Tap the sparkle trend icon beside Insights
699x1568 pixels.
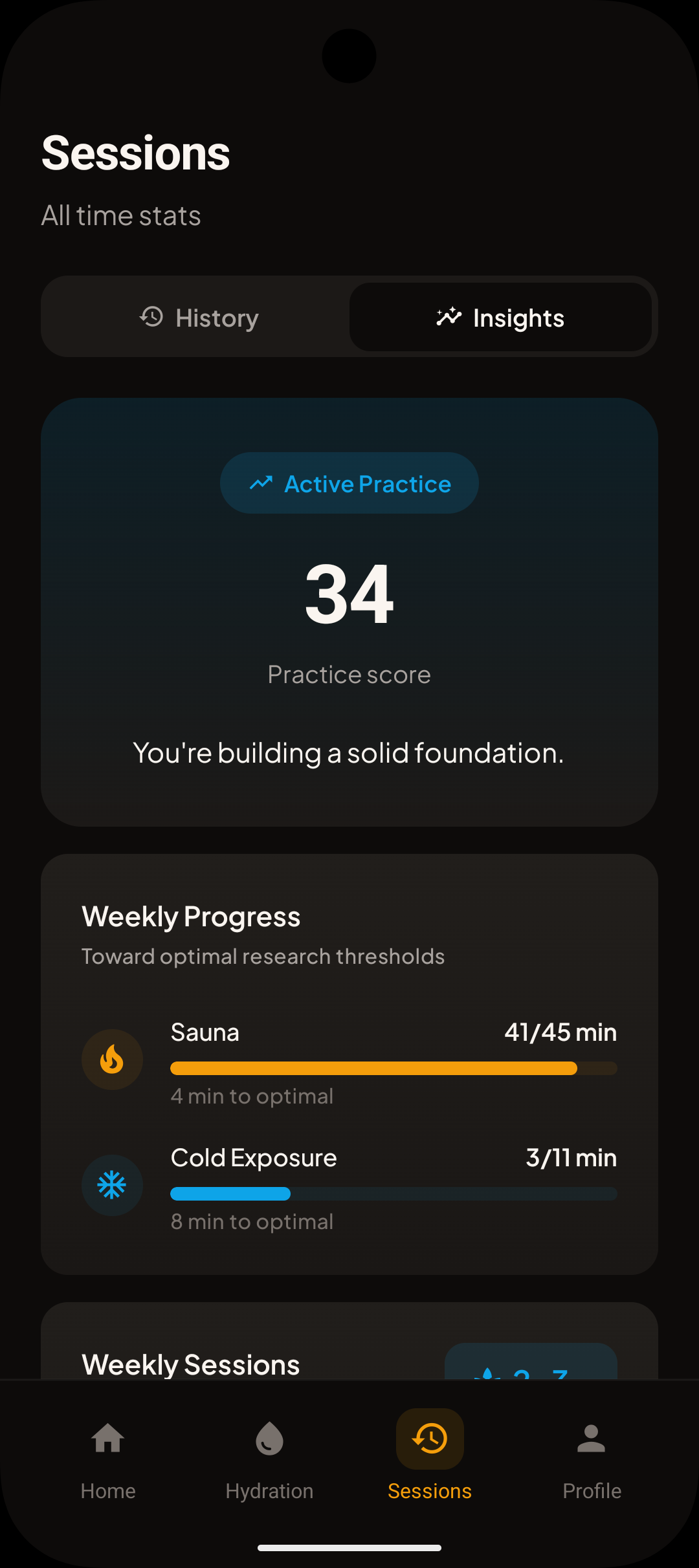click(449, 317)
